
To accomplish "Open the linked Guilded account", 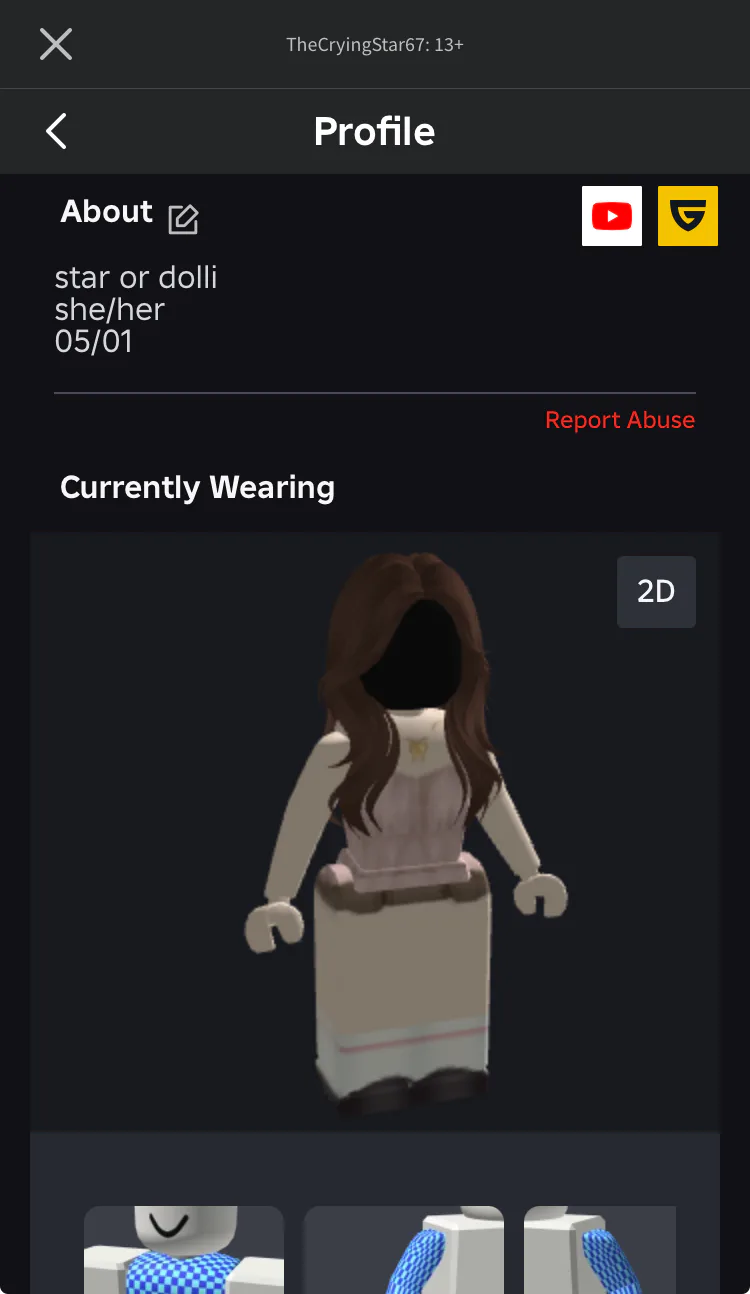I will click(688, 216).
